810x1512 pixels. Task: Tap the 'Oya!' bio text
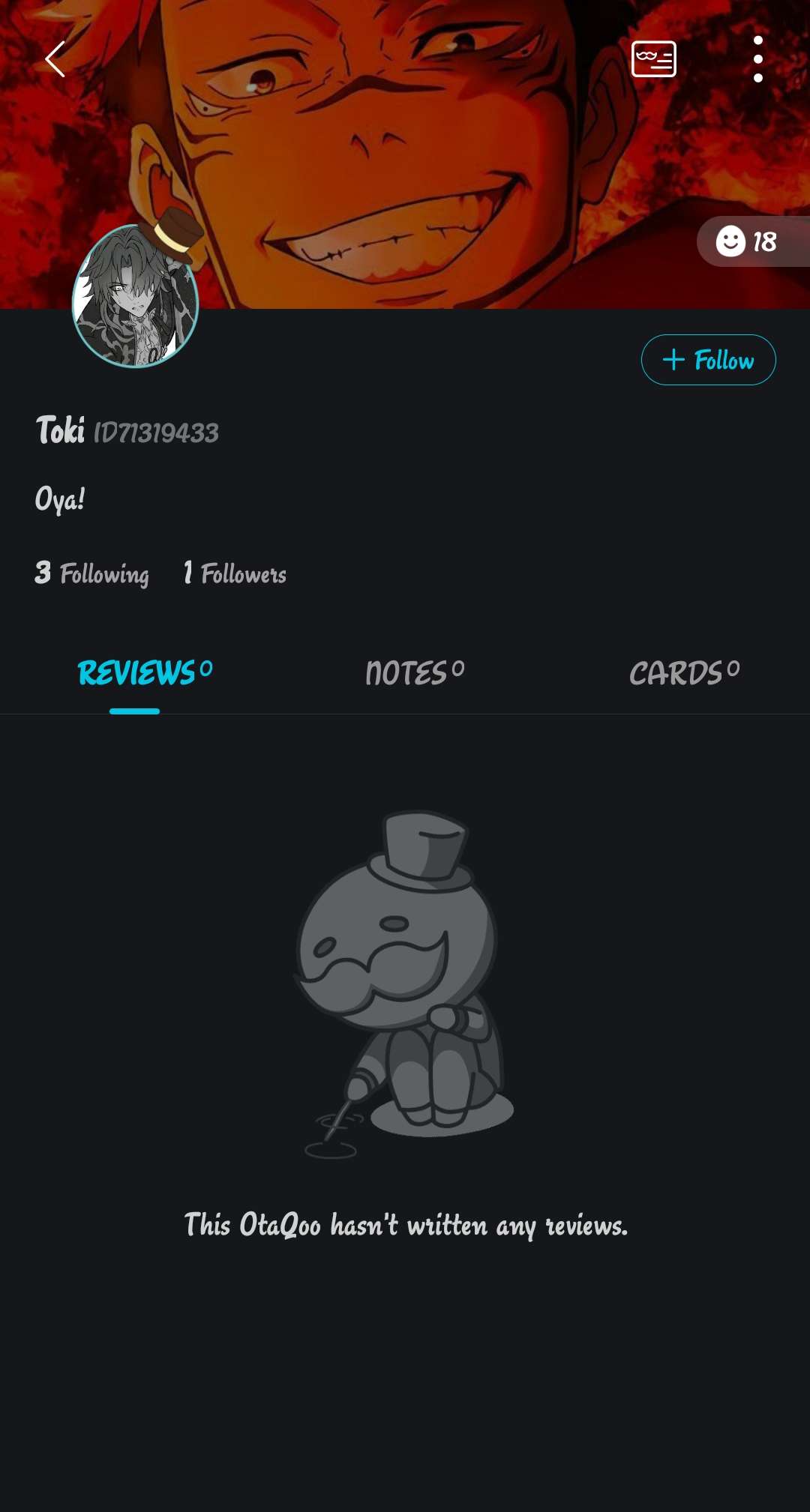pos(61,497)
